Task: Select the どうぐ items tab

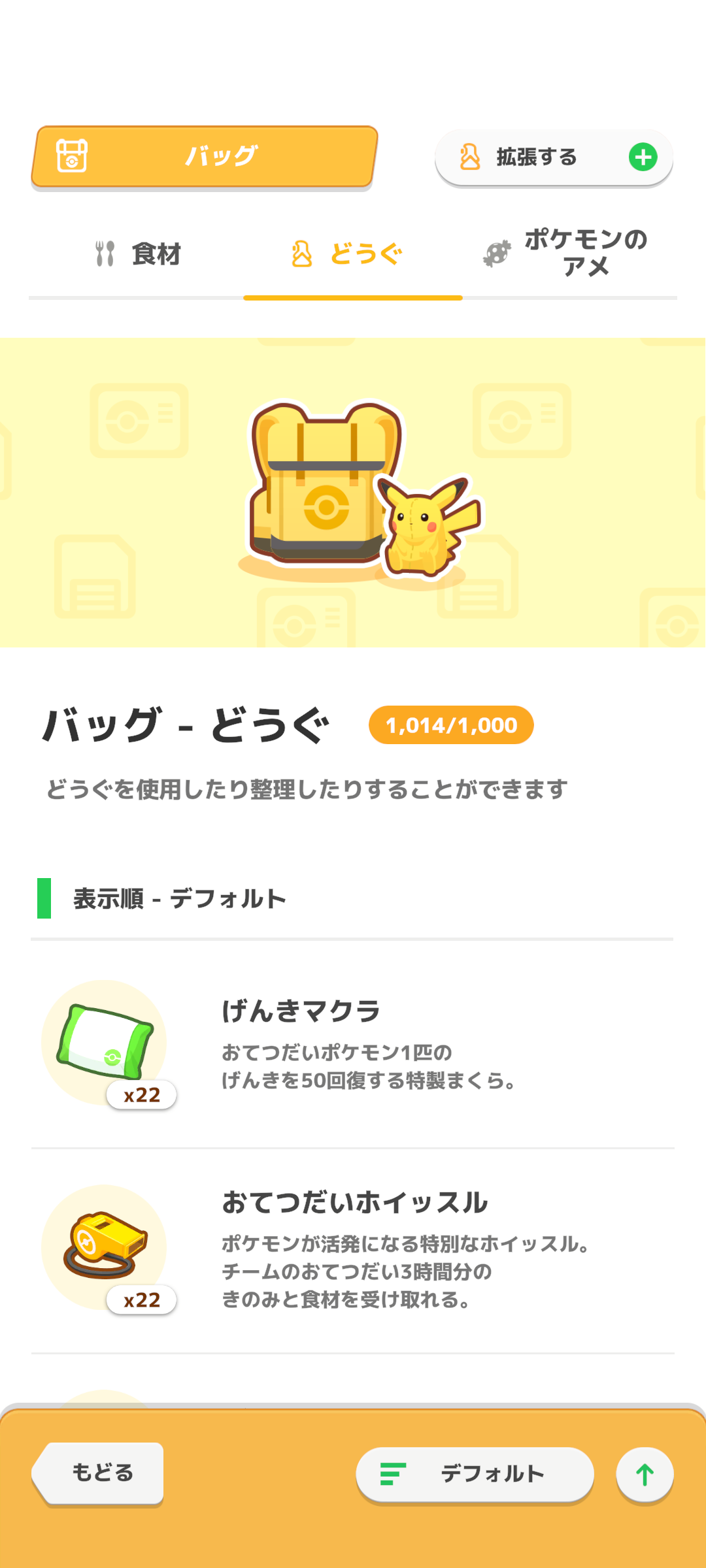Action: point(352,254)
